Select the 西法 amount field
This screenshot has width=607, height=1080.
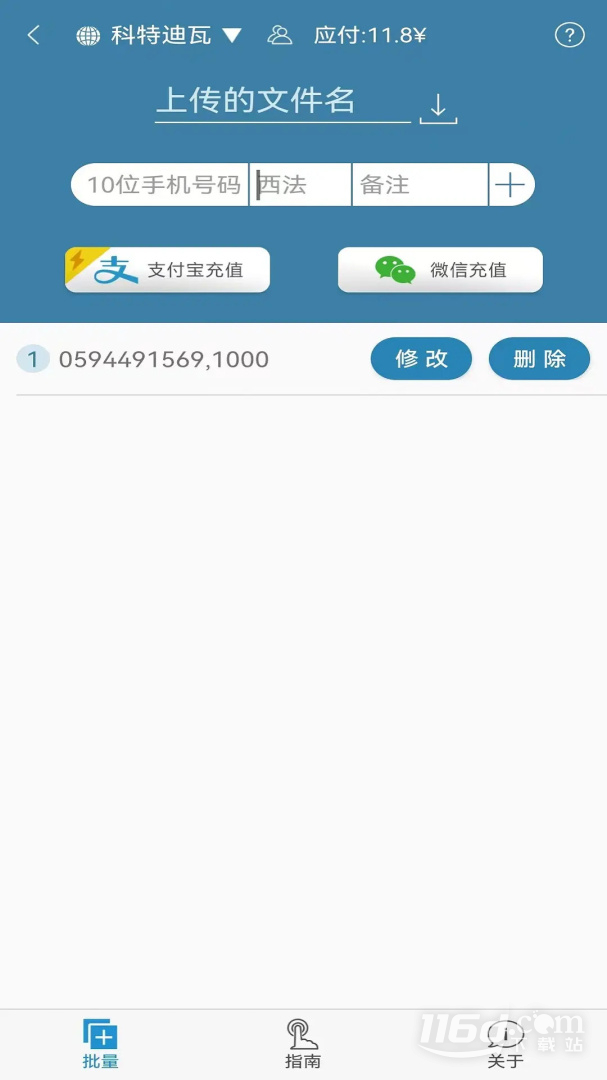[300, 185]
